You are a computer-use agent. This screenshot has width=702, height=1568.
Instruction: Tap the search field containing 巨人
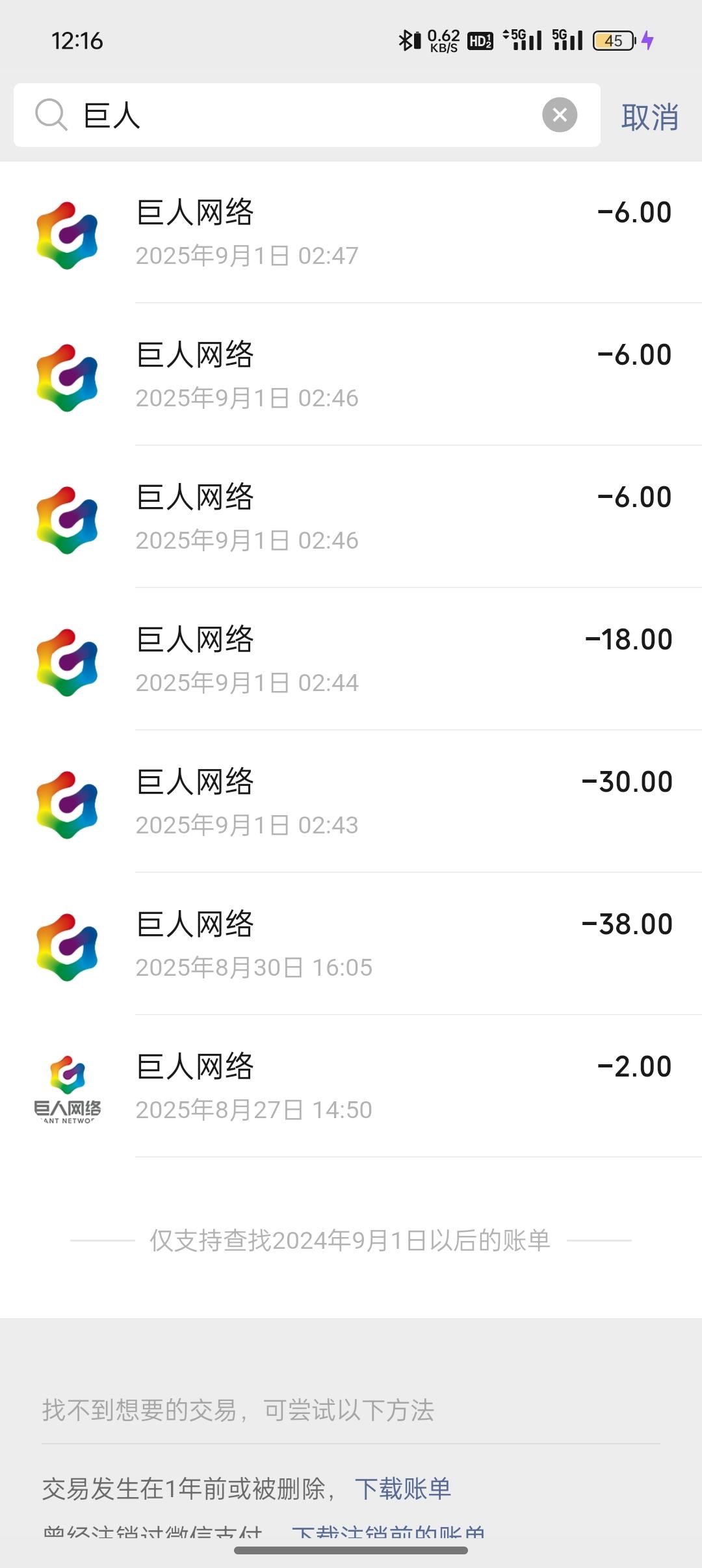305,115
